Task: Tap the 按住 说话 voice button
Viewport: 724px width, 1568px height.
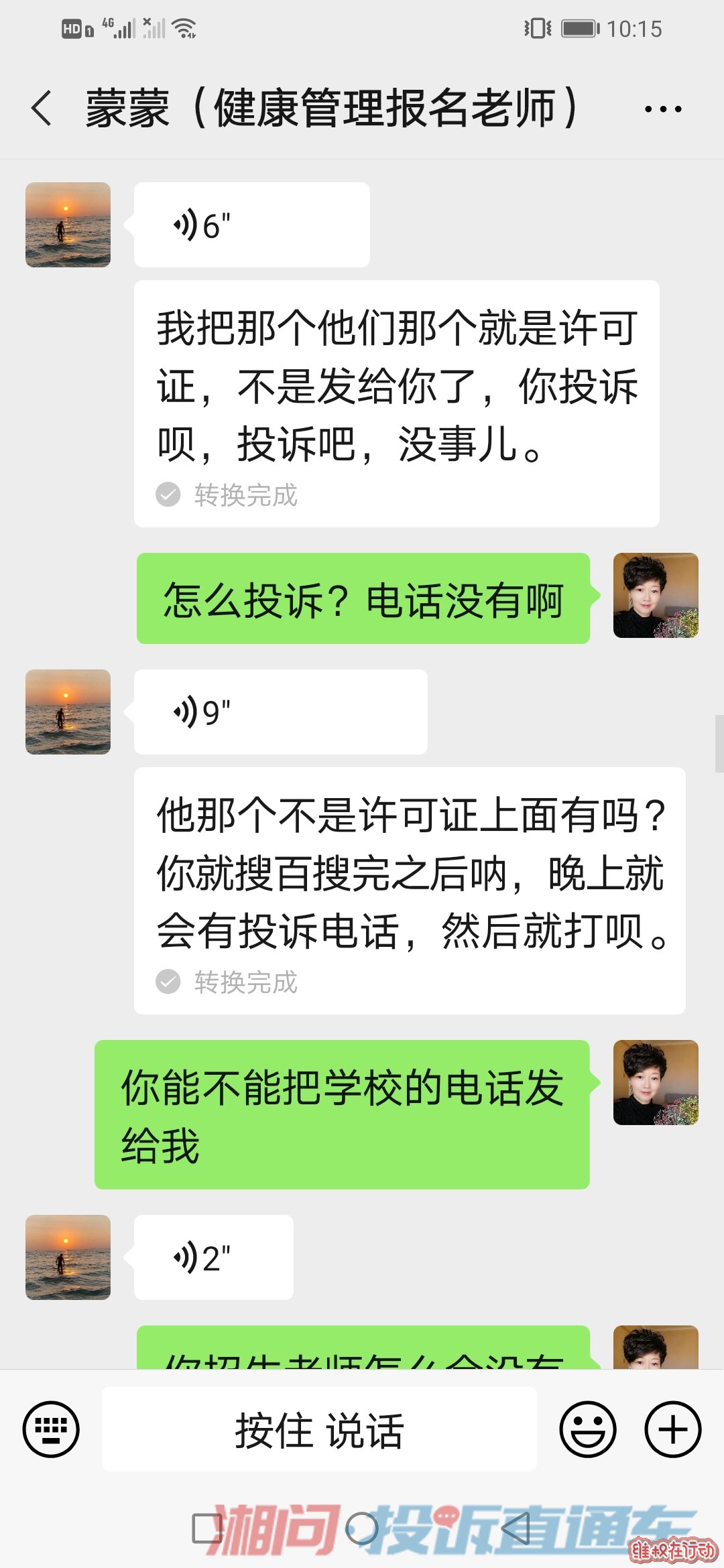Action: (x=319, y=1429)
